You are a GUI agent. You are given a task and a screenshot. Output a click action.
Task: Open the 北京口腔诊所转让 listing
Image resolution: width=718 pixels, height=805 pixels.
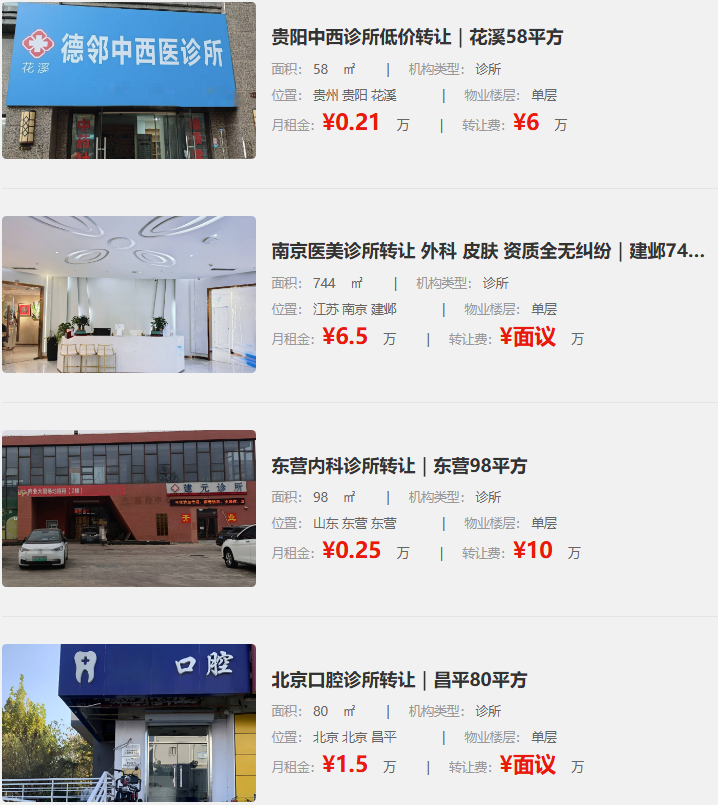tap(399, 680)
